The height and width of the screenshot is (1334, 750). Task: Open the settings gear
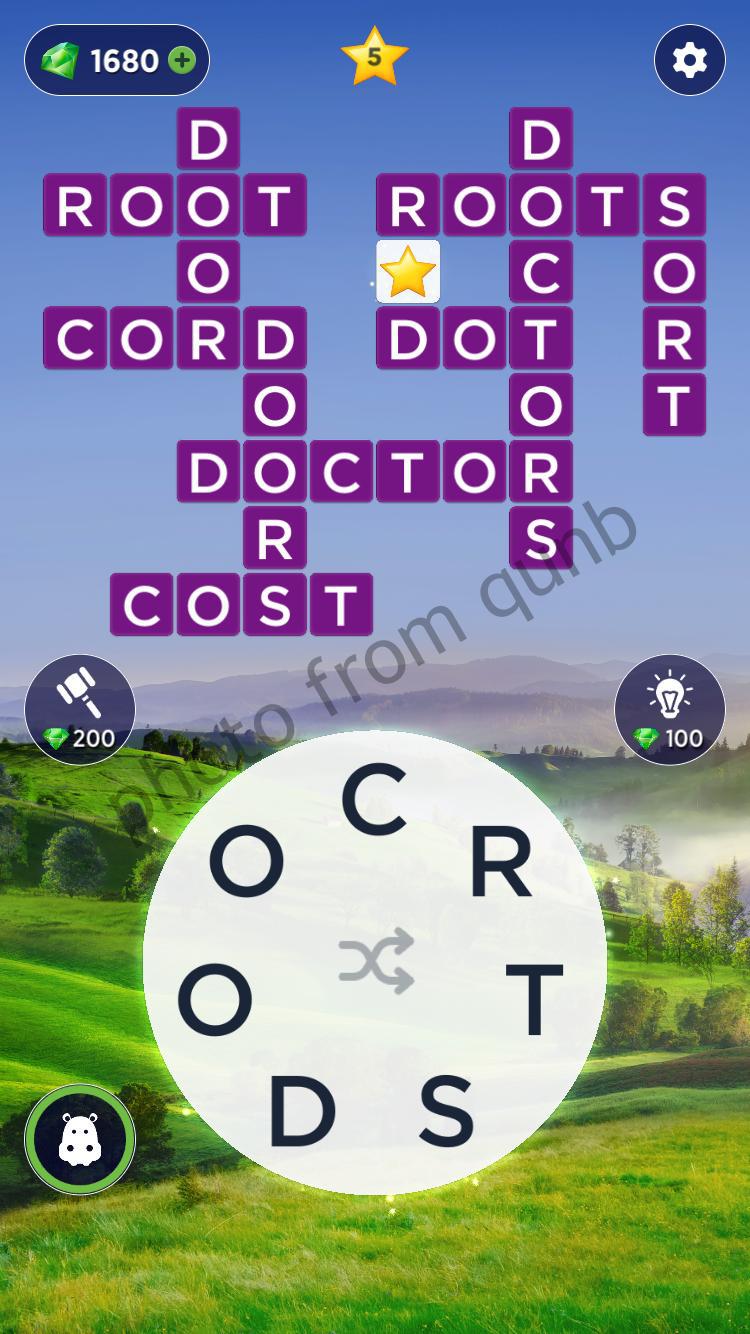click(x=689, y=61)
